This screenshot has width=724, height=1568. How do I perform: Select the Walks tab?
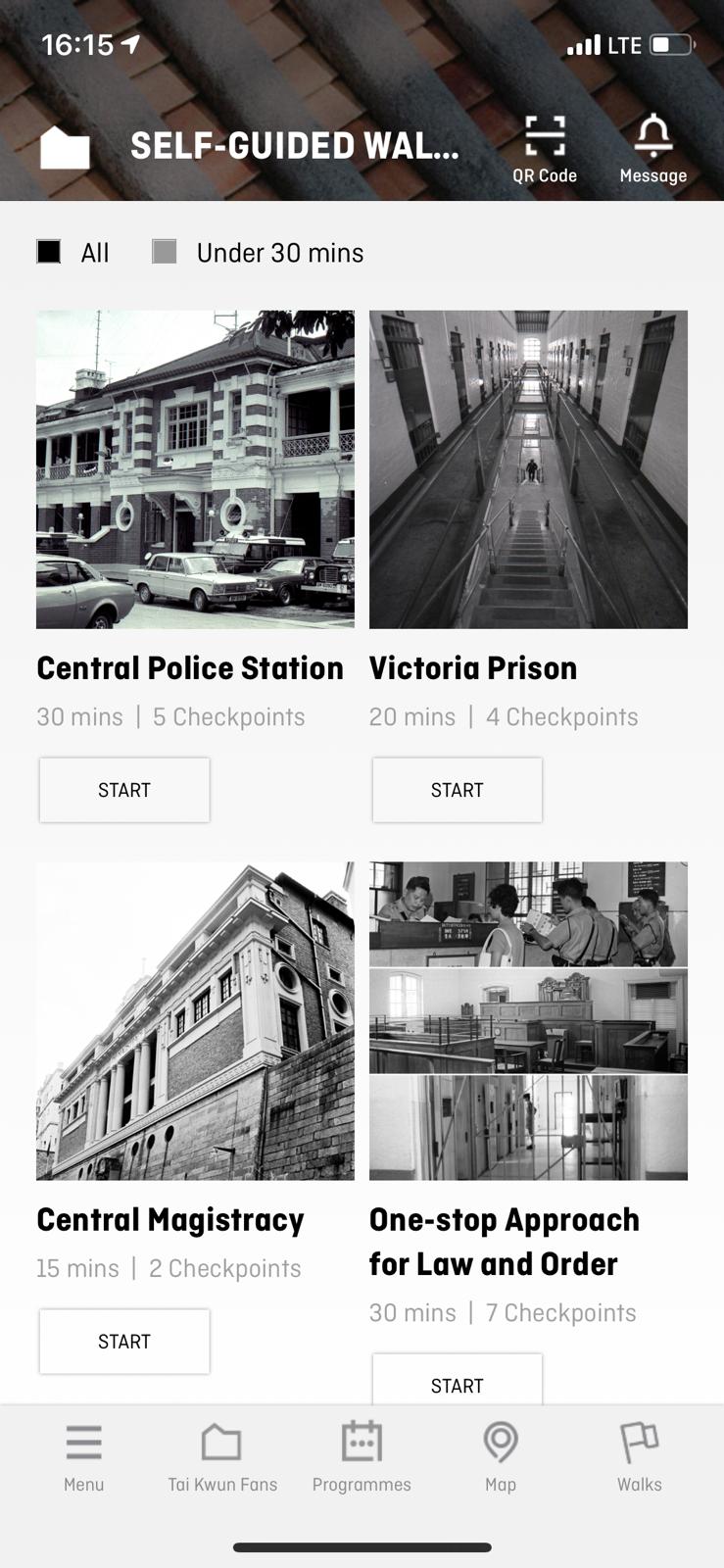pos(640,1457)
